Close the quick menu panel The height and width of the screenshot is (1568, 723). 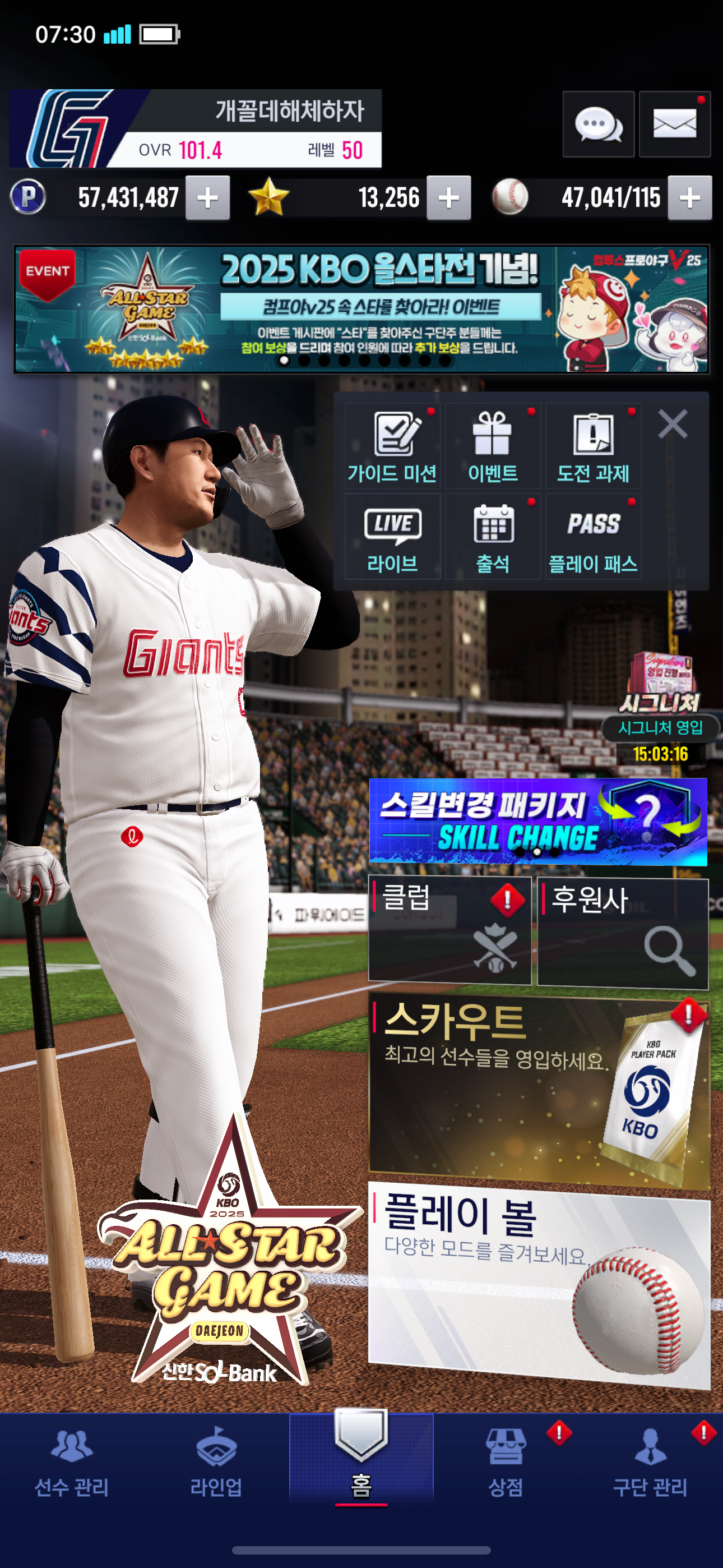(x=672, y=425)
